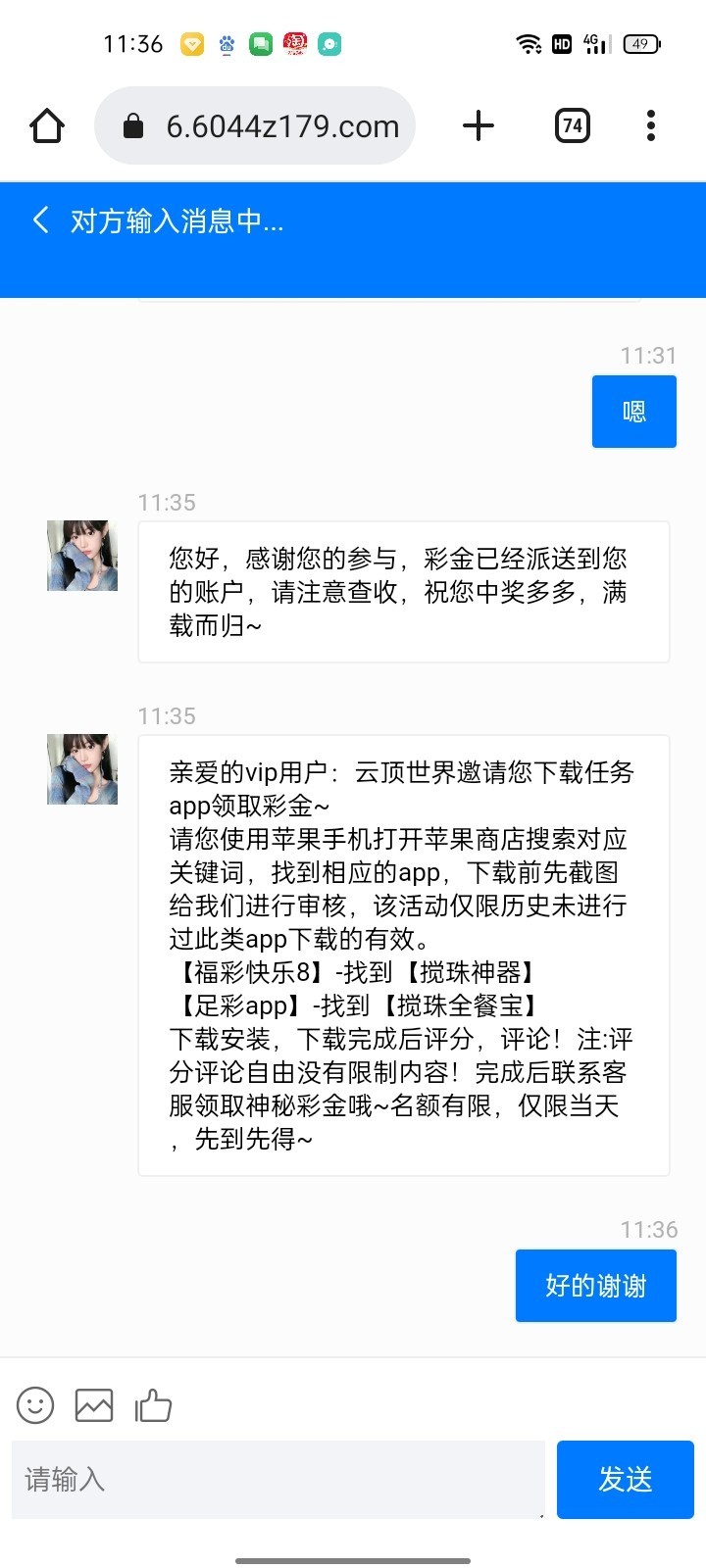
Task: Go back from the chat screen
Action: coord(41,220)
